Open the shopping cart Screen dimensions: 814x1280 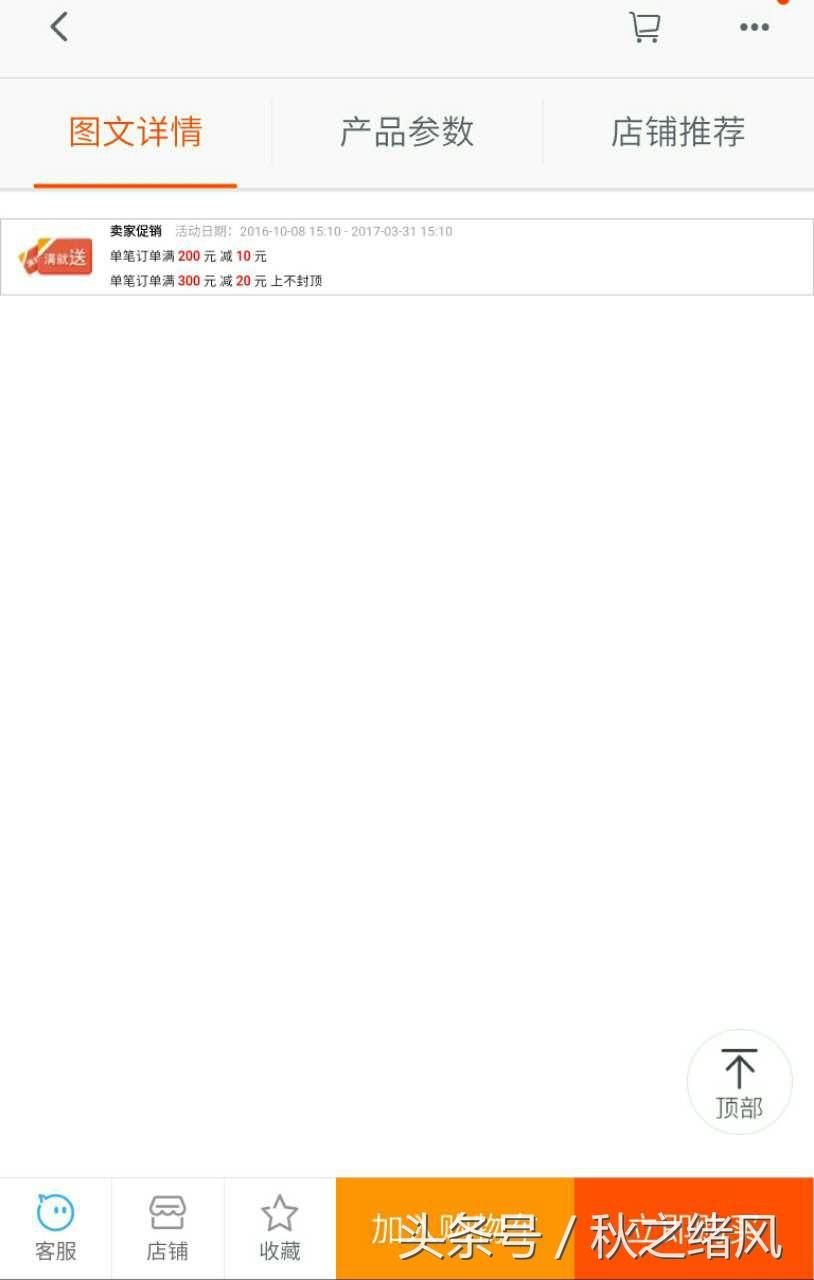click(x=645, y=27)
